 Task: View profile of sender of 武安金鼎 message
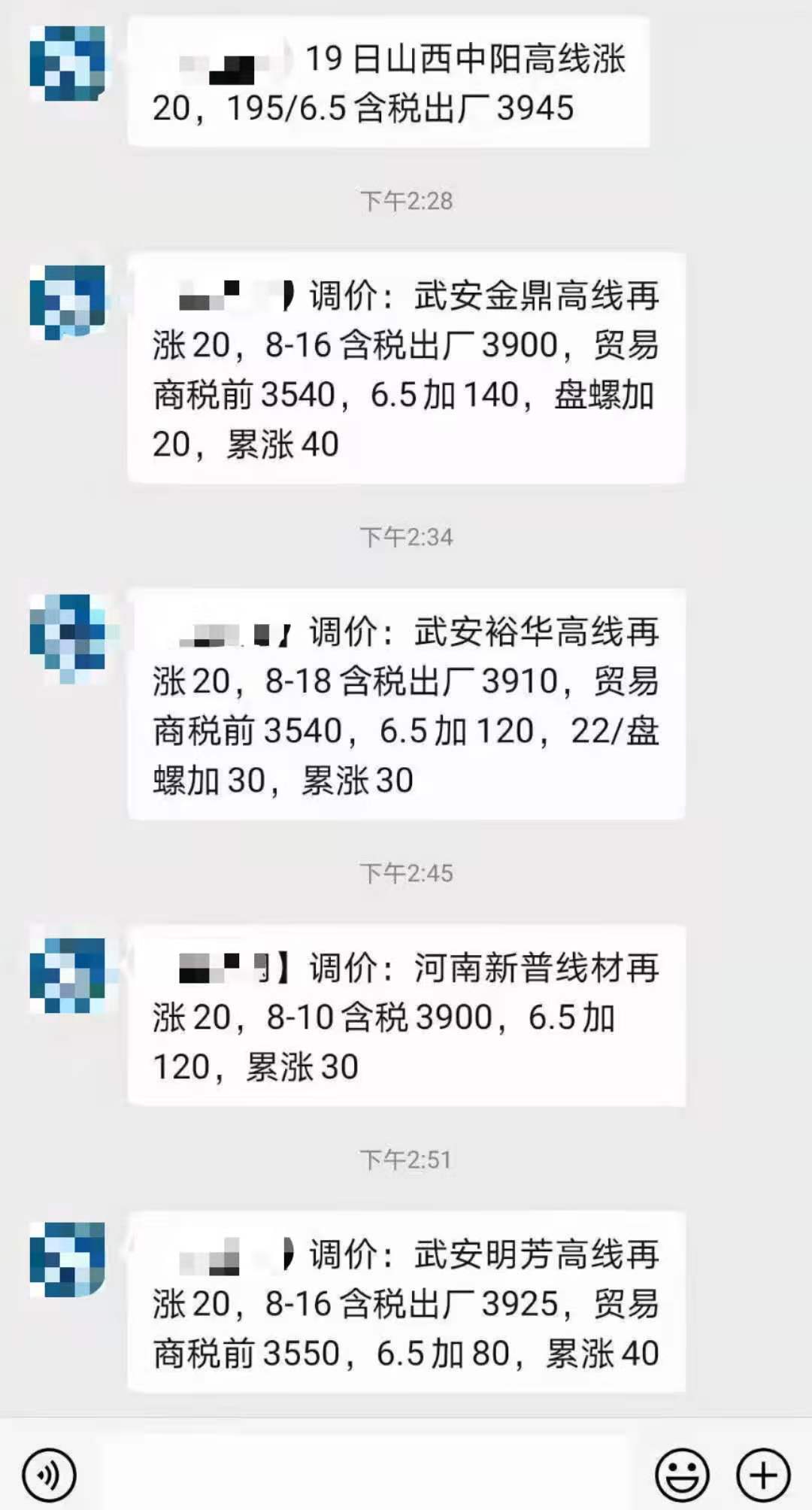68,302
